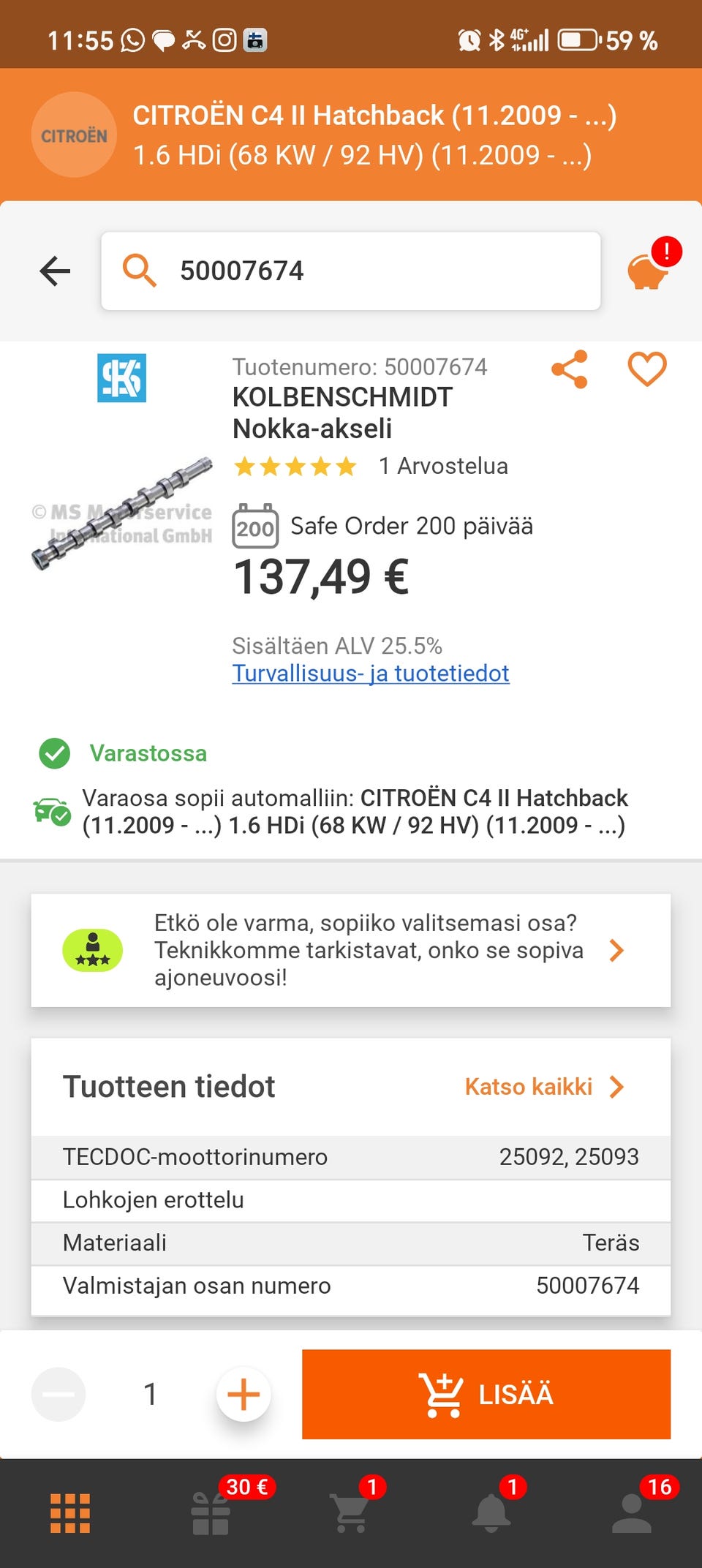
Task: Open the notifications bell tab
Action: pos(491,1512)
